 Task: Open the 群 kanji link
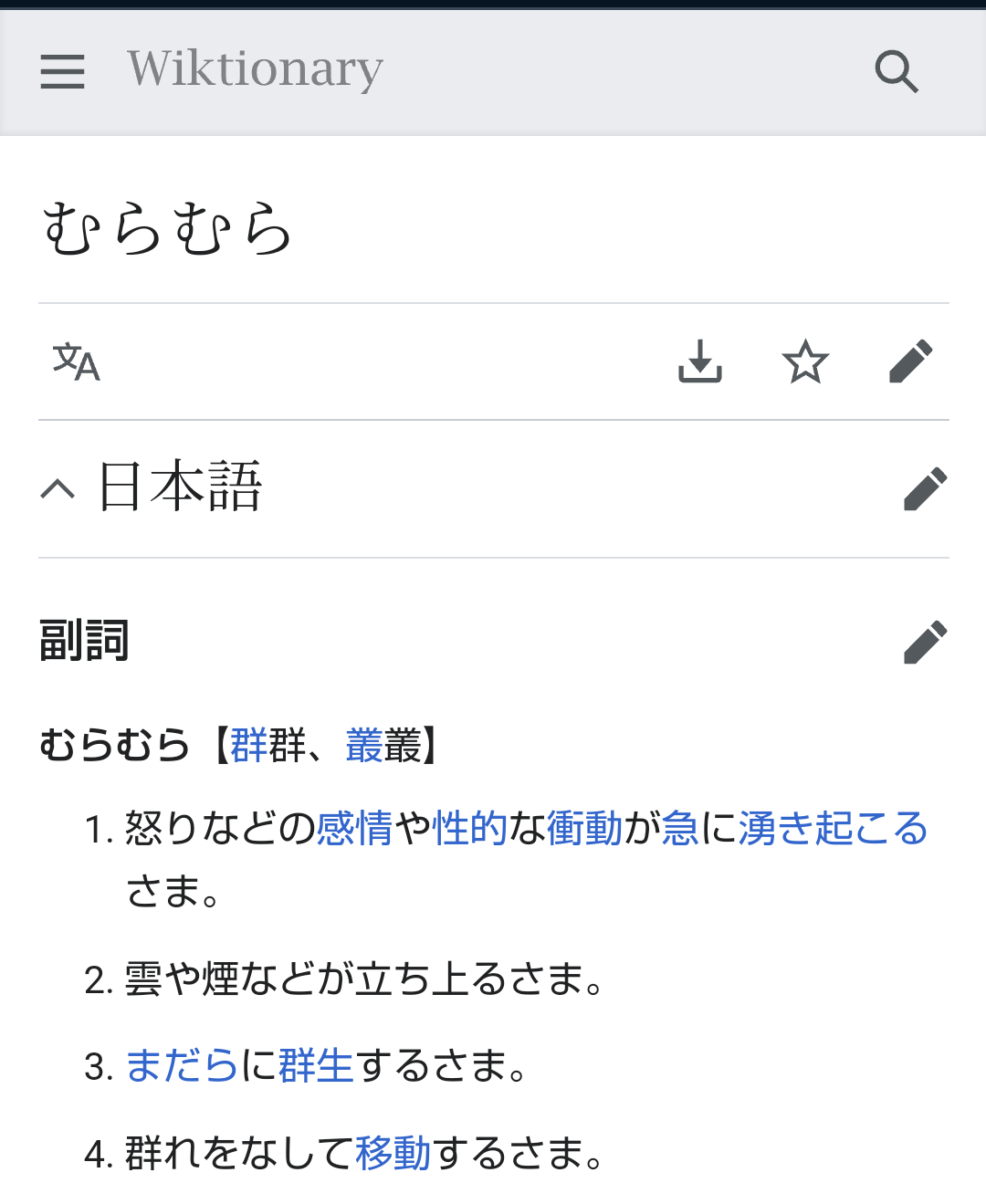pos(248,746)
